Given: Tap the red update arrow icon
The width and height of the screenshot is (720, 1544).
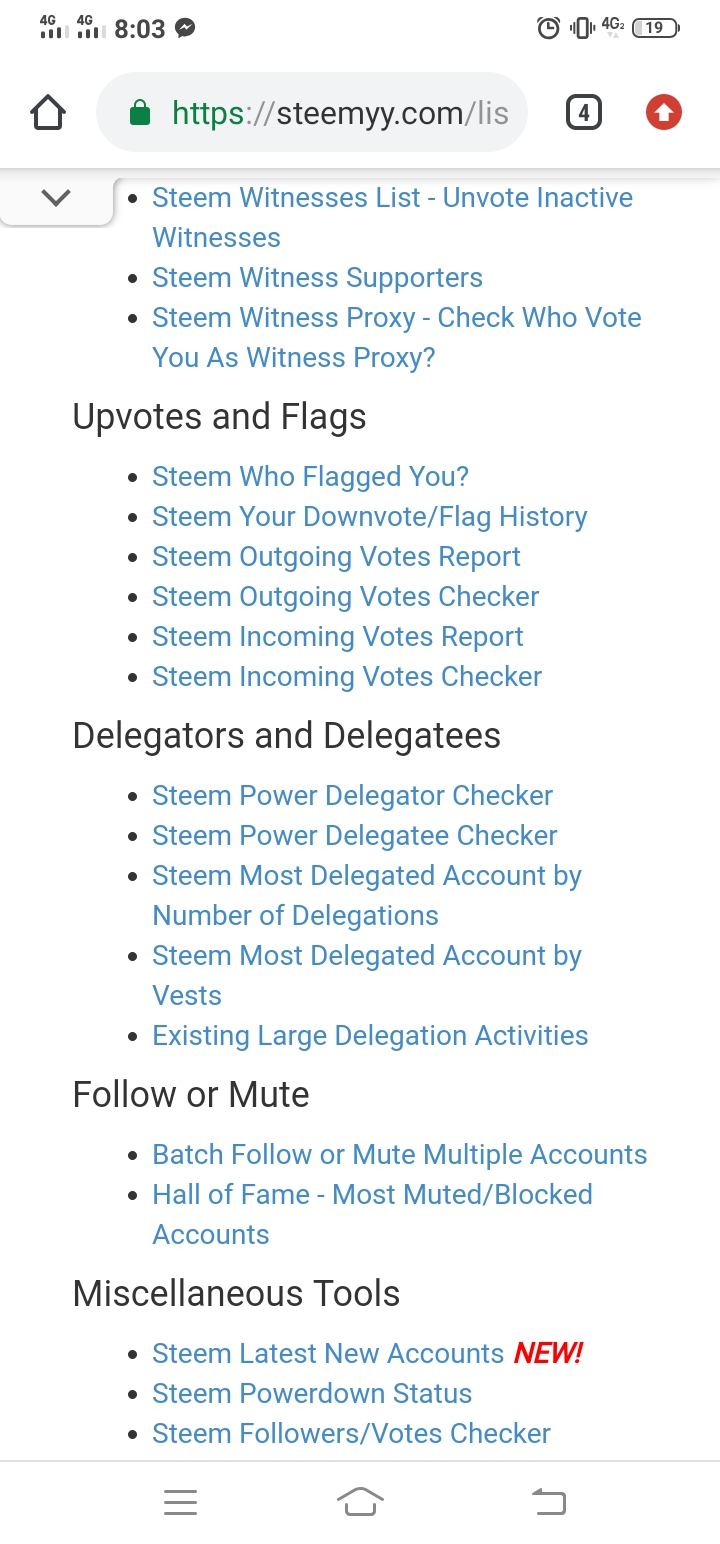Looking at the screenshot, I should click(x=663, y=113).
